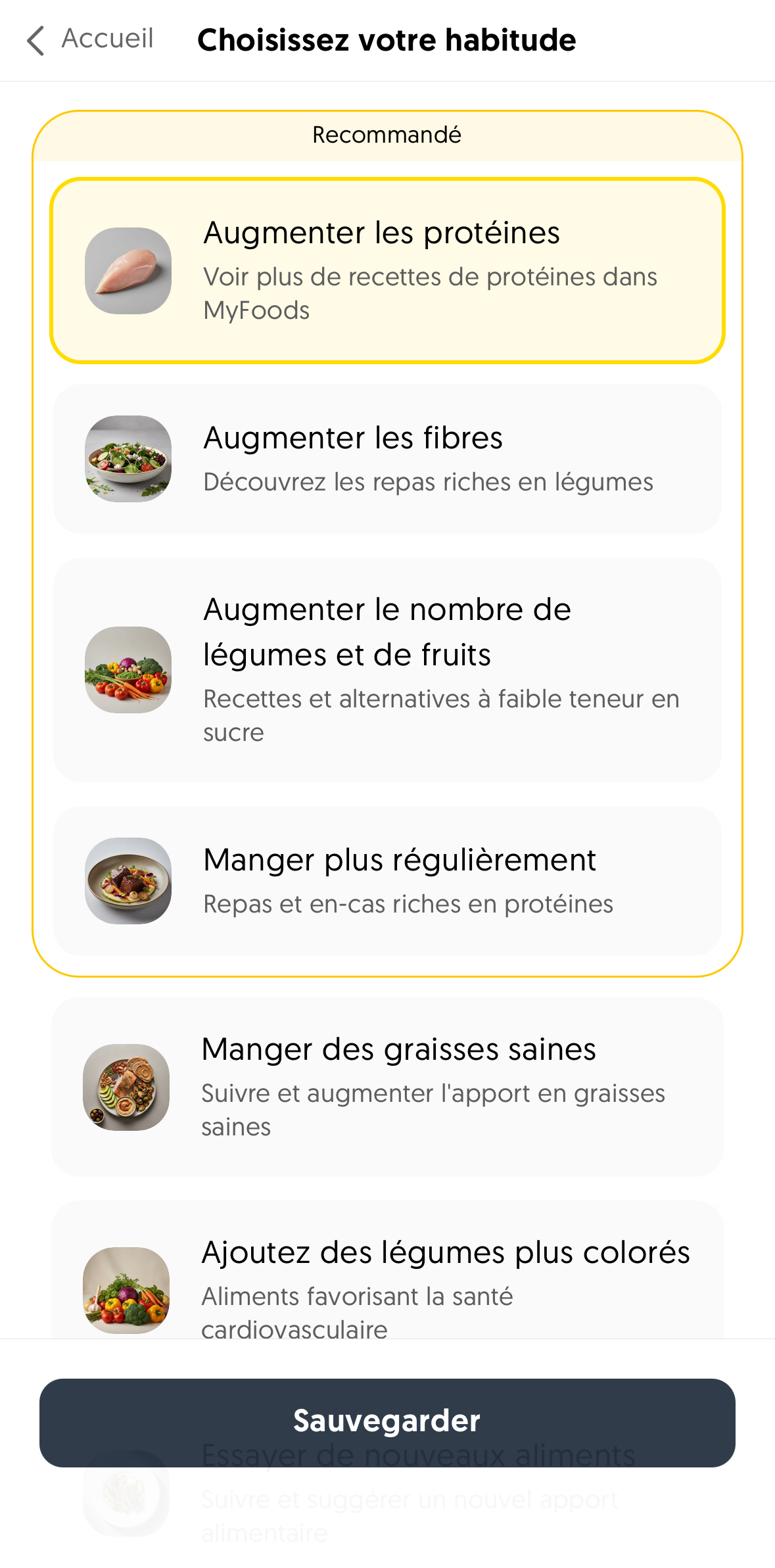Choose Manger des graisses saines
The width and height of the screenshot is (775, 1568).
click(x=387, y=1087)
